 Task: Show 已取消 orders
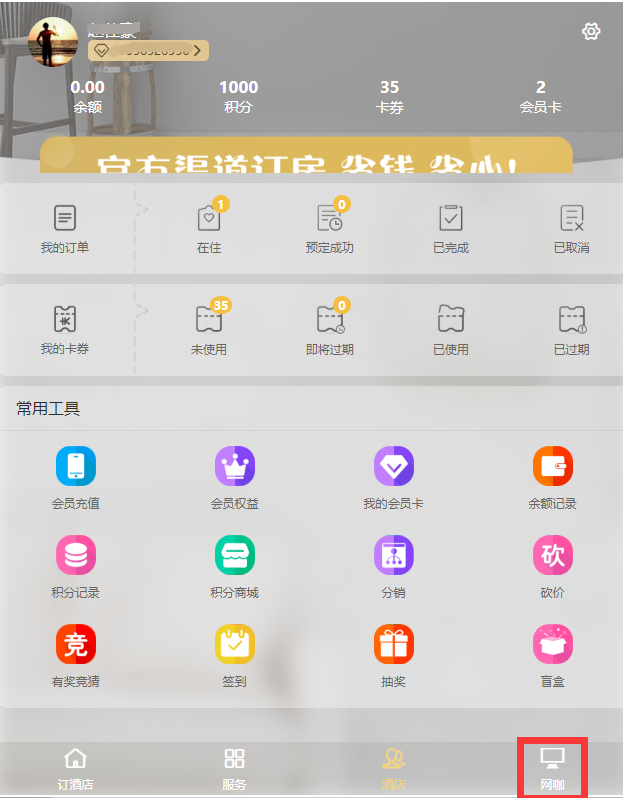(x=571, y=229)
